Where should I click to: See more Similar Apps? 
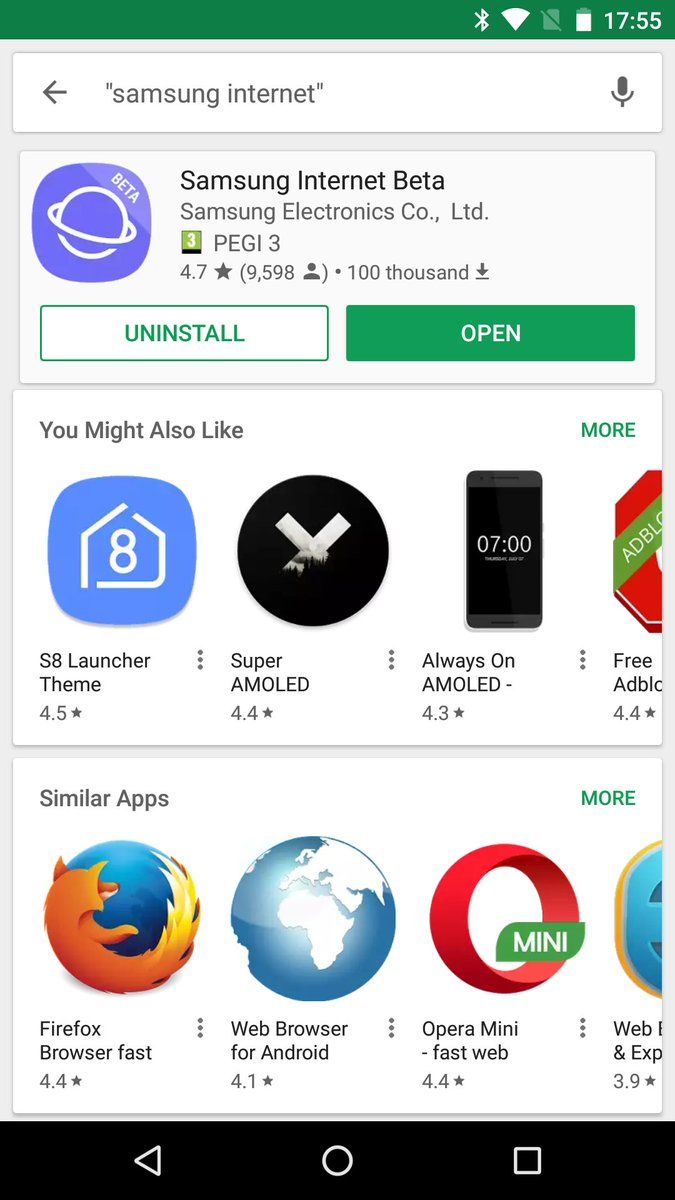click(x=607, y=798)
